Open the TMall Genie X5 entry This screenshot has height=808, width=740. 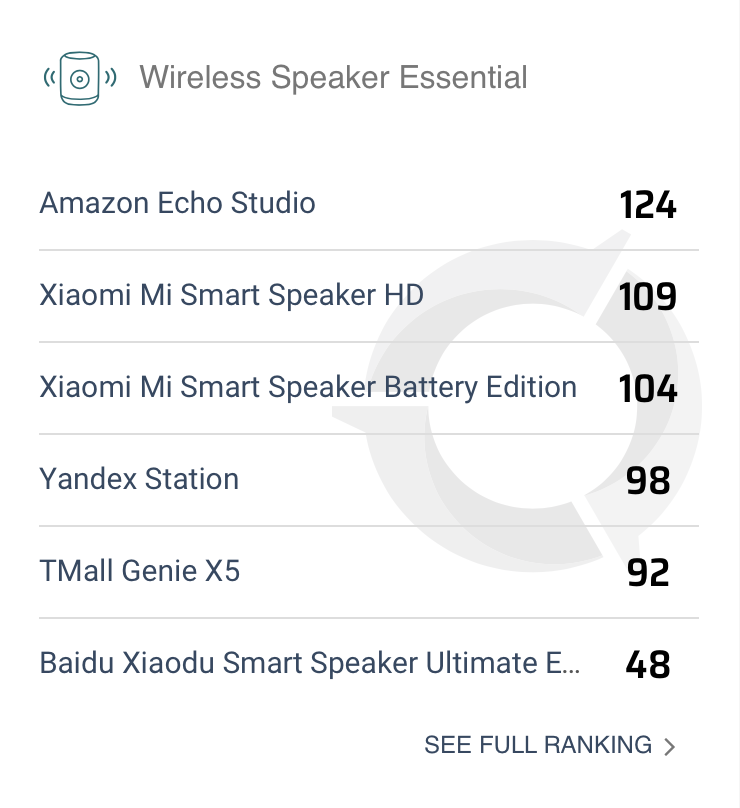click(140, 571)
